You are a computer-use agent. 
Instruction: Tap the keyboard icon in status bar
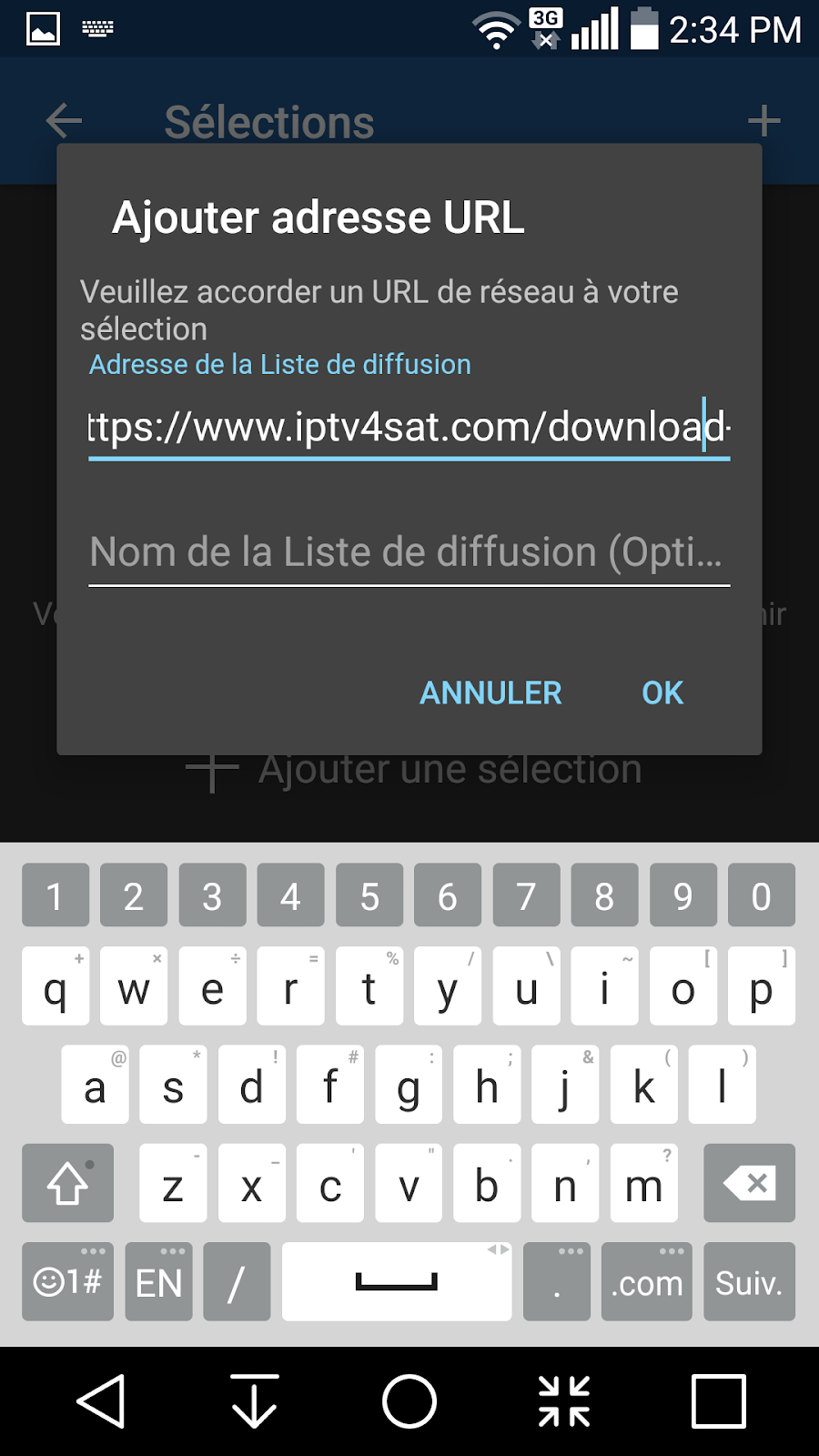click(x=96, y=27)
